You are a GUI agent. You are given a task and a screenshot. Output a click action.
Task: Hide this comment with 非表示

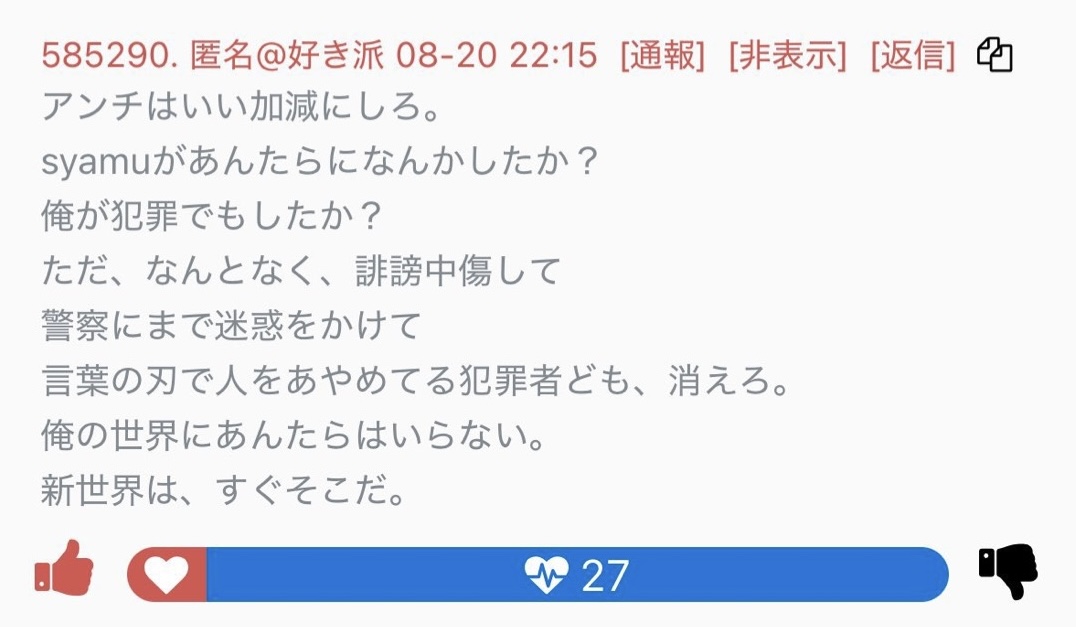point(788,56)
